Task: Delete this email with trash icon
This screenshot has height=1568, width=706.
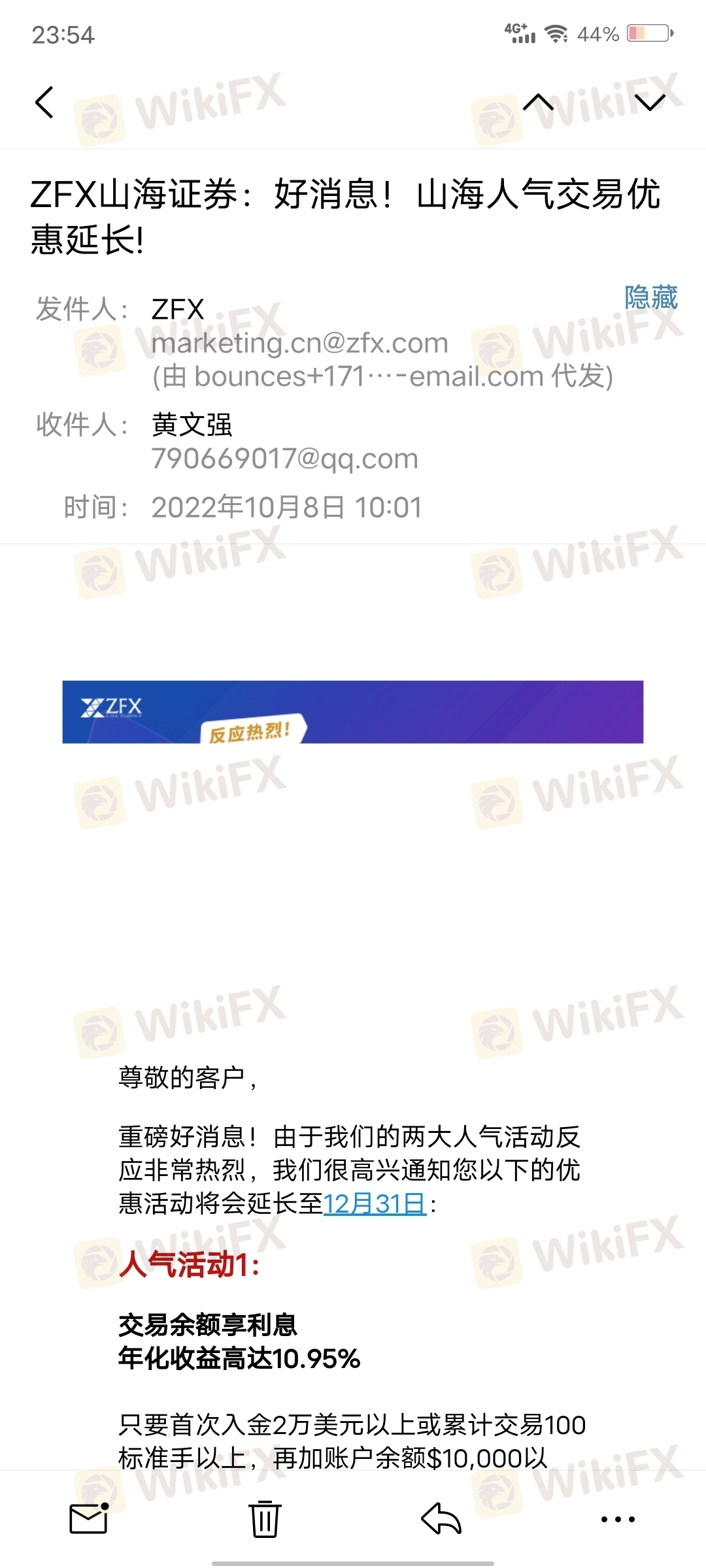Action: point(265,1518)
